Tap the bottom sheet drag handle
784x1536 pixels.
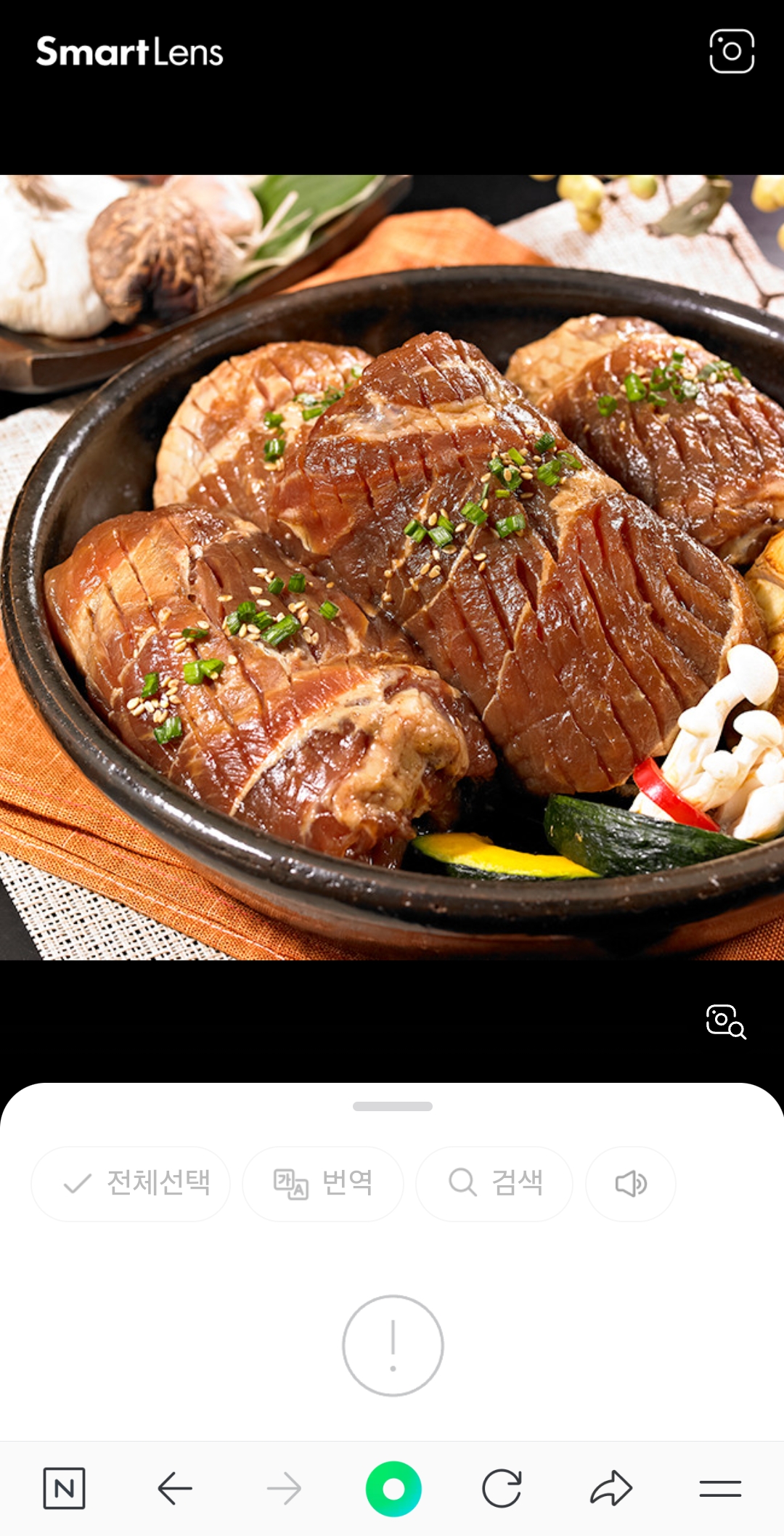pyautogui.click(x=392, y=1106)
